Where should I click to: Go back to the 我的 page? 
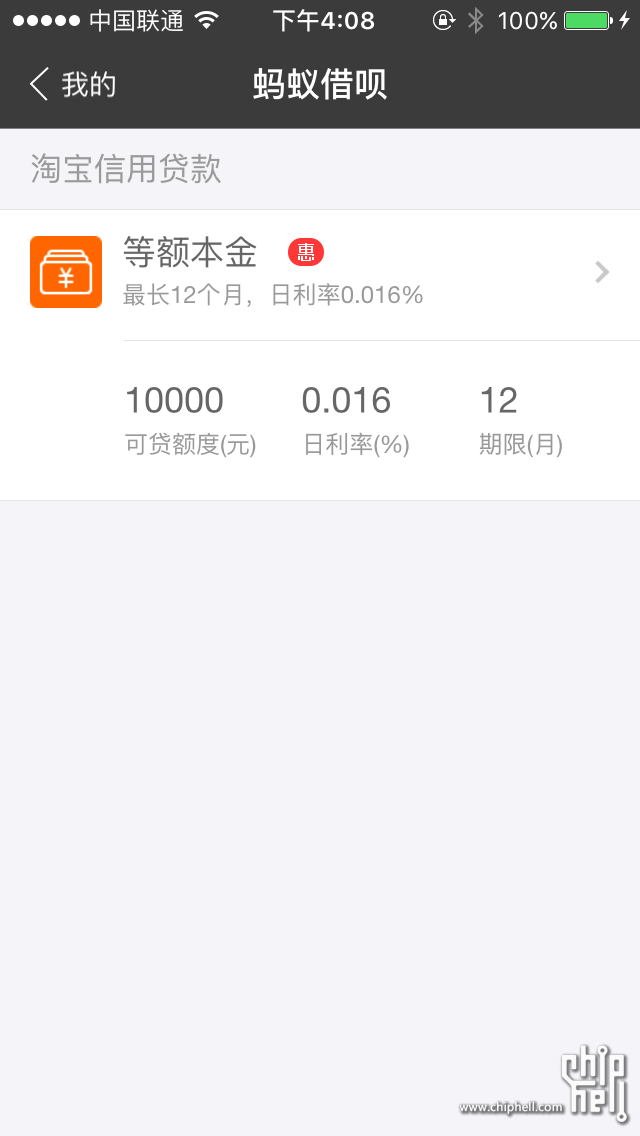point(72,85)
